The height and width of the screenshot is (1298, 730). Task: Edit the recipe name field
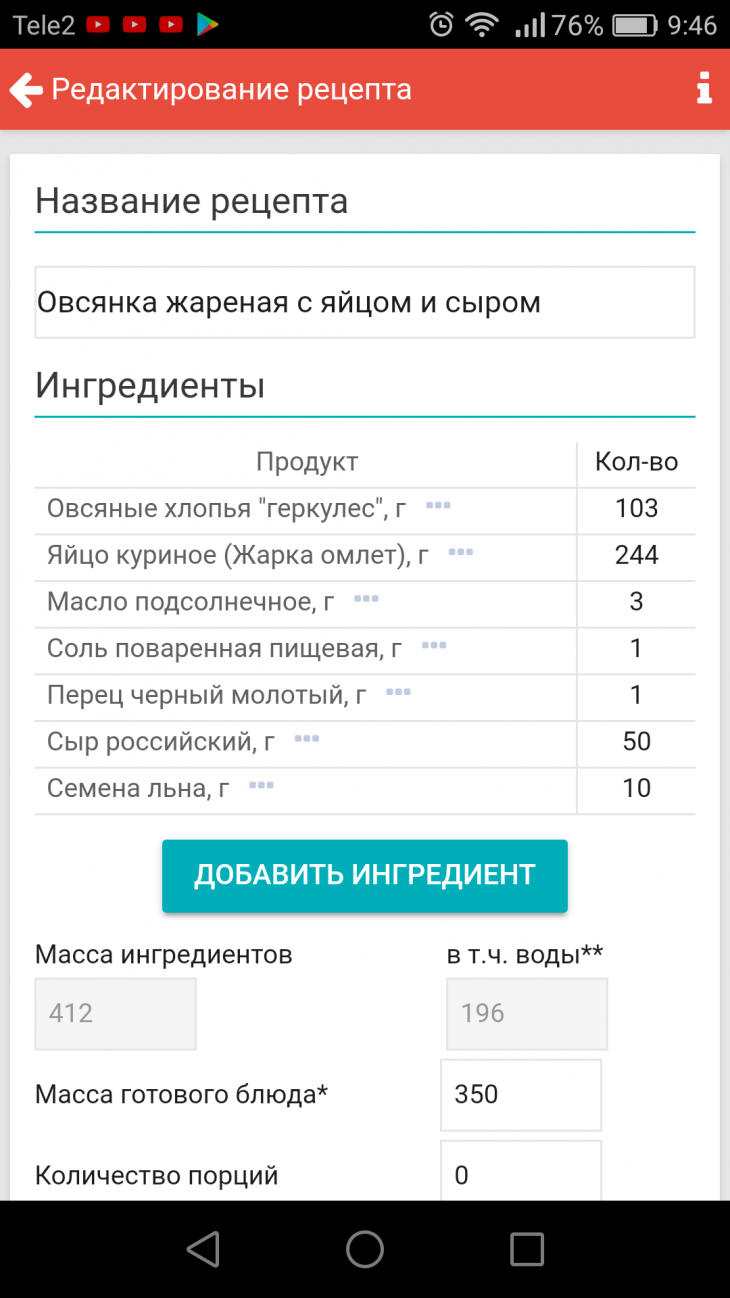(364, 302)
